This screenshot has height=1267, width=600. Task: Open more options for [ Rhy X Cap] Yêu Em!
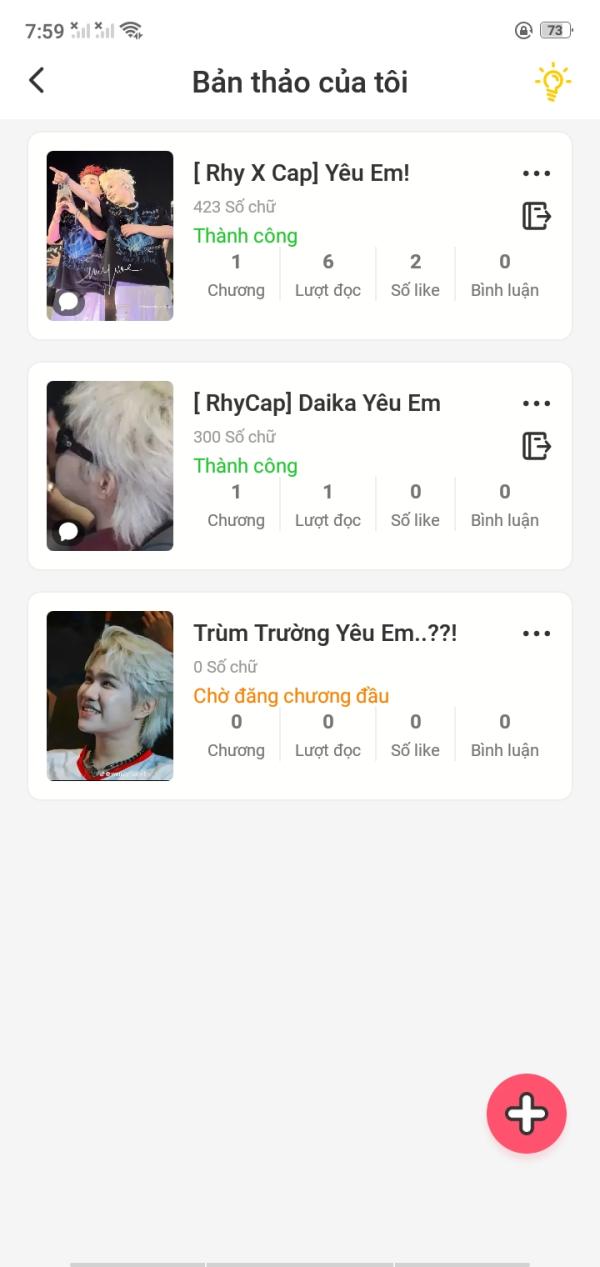click(x=536, y=174)
